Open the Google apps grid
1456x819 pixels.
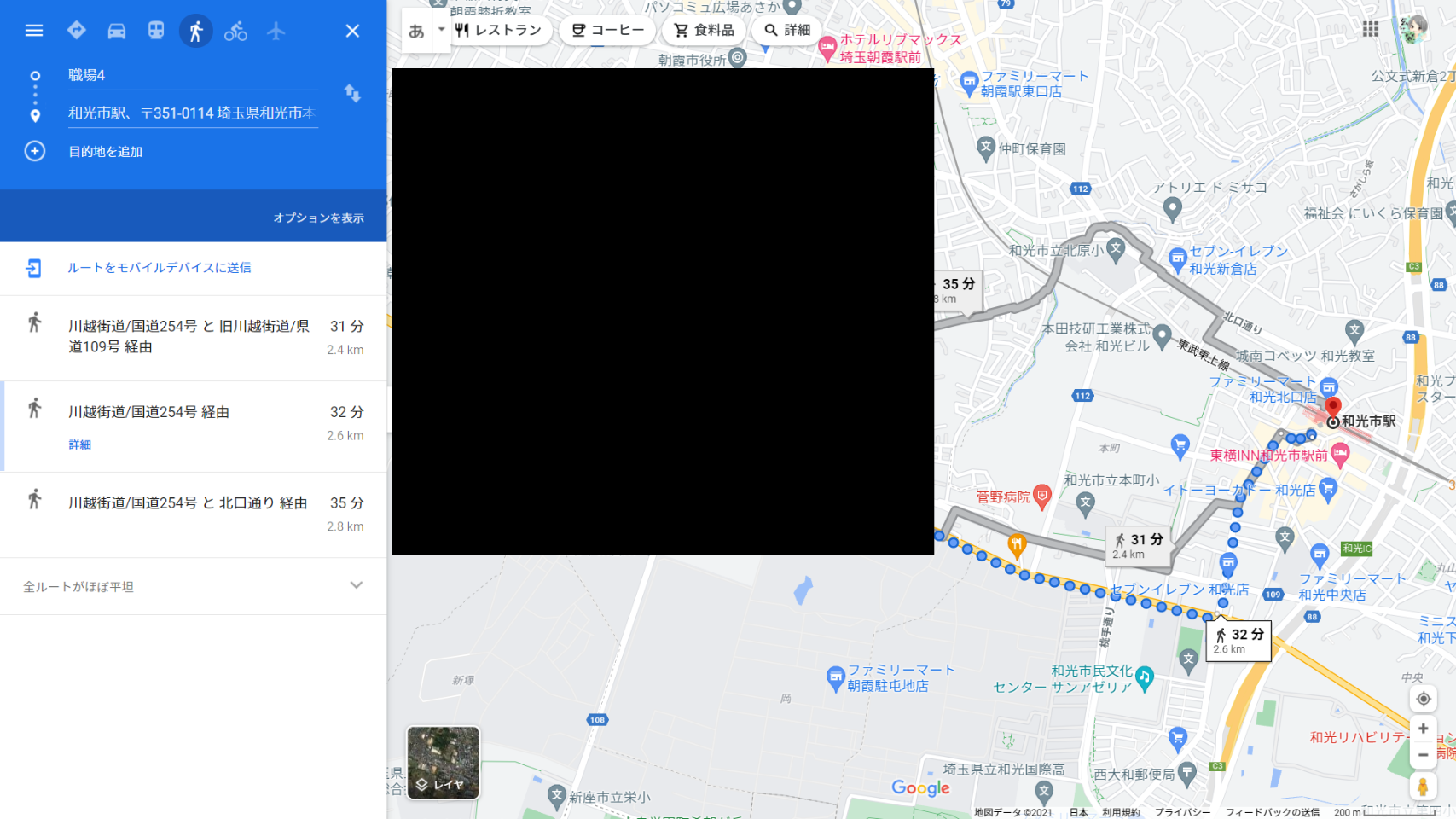click(x=1370, y=29)
